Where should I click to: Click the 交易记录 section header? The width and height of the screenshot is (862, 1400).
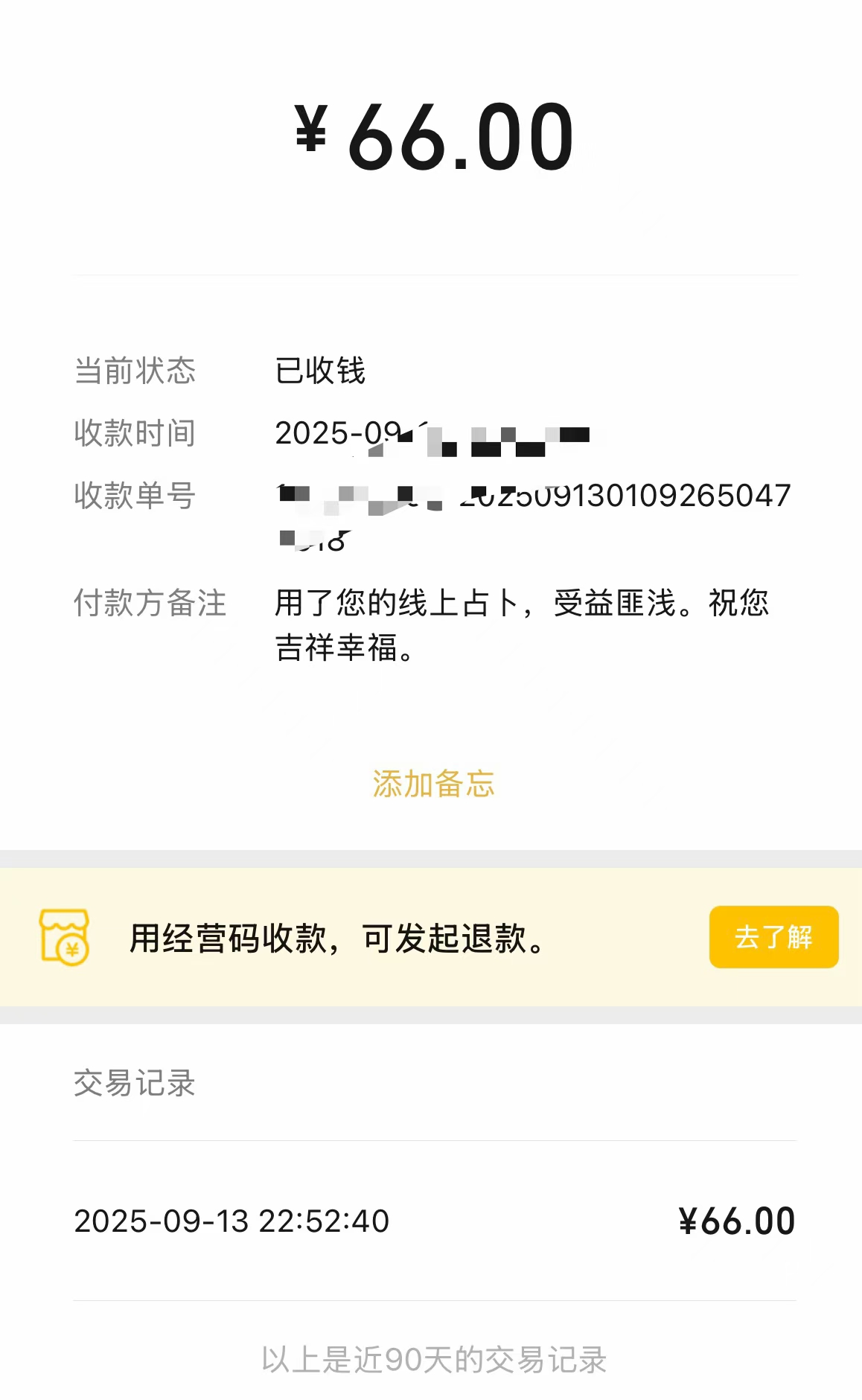click(133, 1085)
